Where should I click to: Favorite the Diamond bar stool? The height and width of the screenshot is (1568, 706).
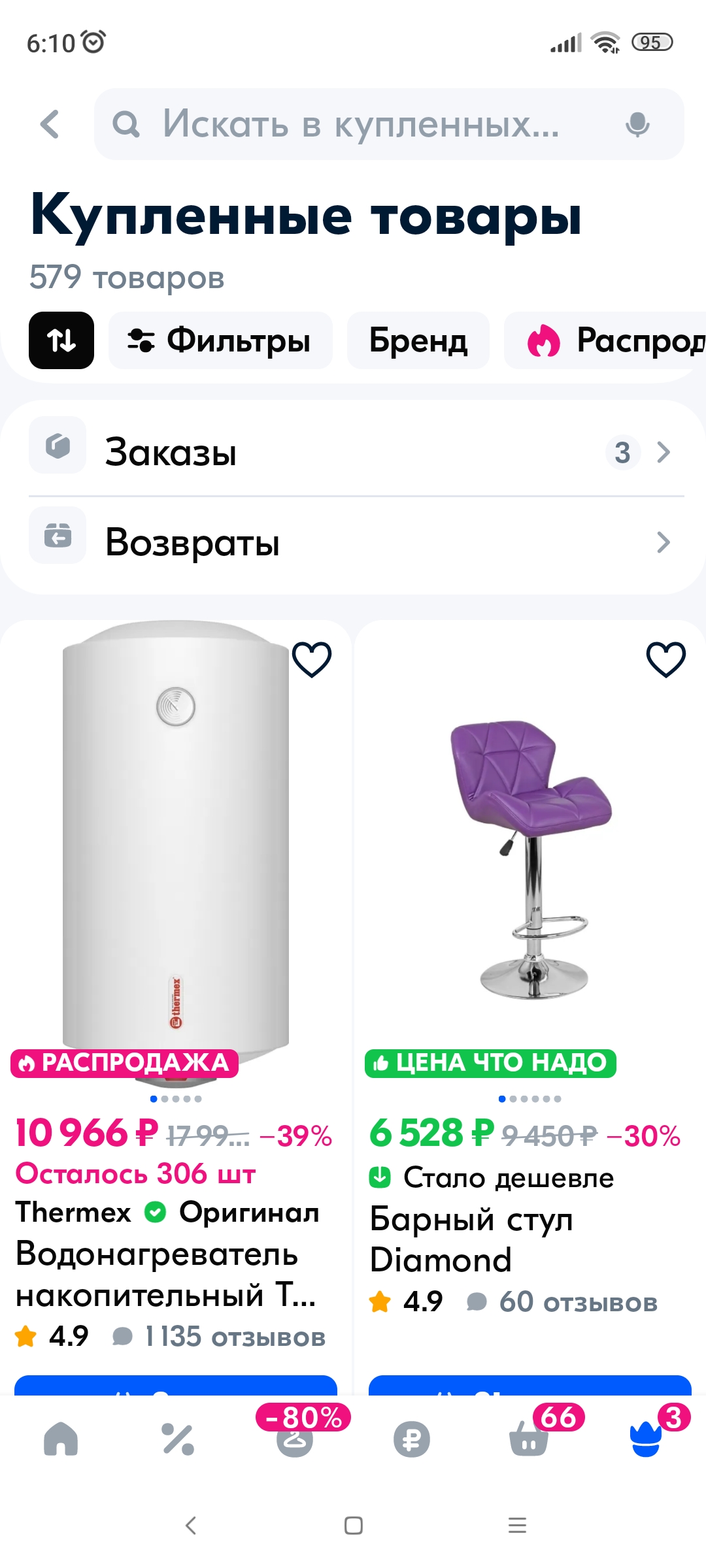[665, 659]
